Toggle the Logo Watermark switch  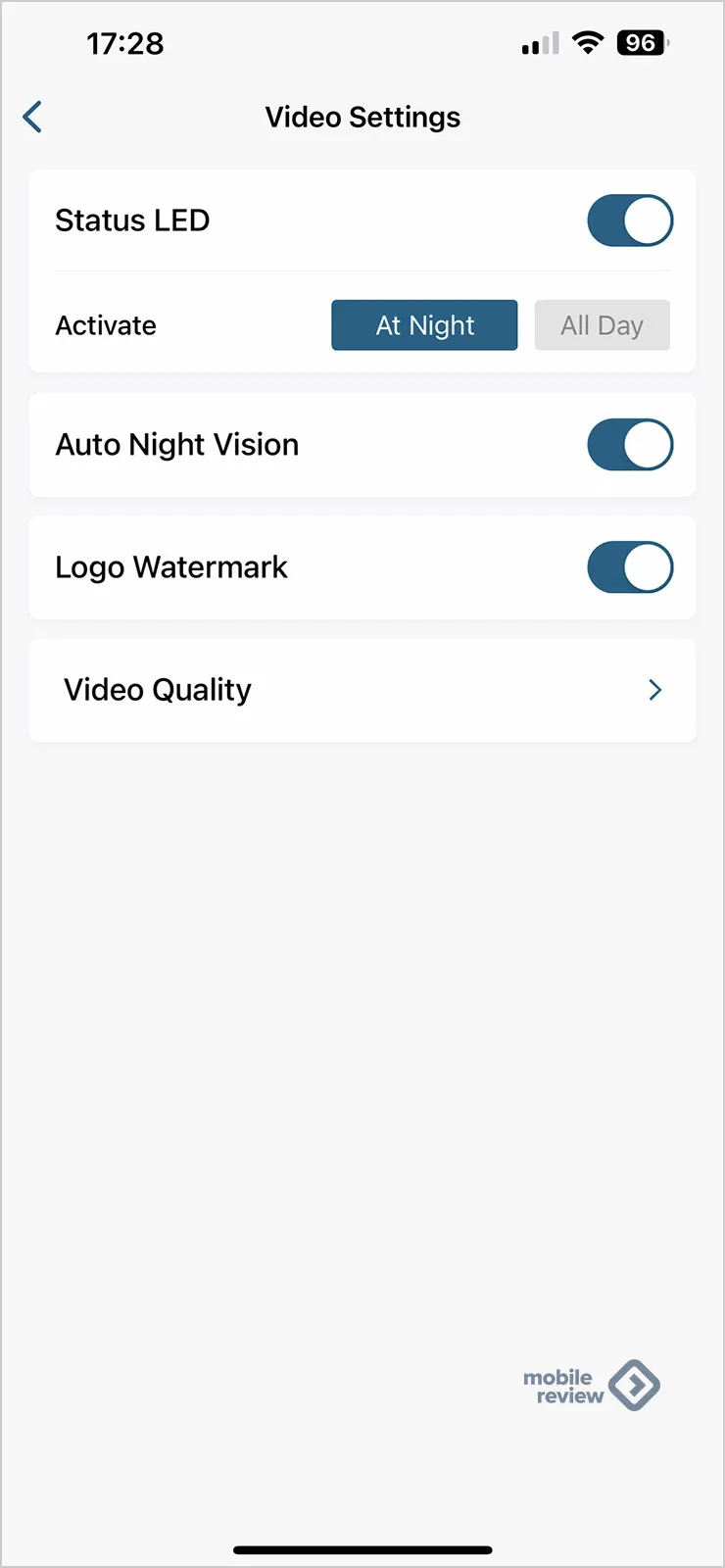tap(630, 567)
